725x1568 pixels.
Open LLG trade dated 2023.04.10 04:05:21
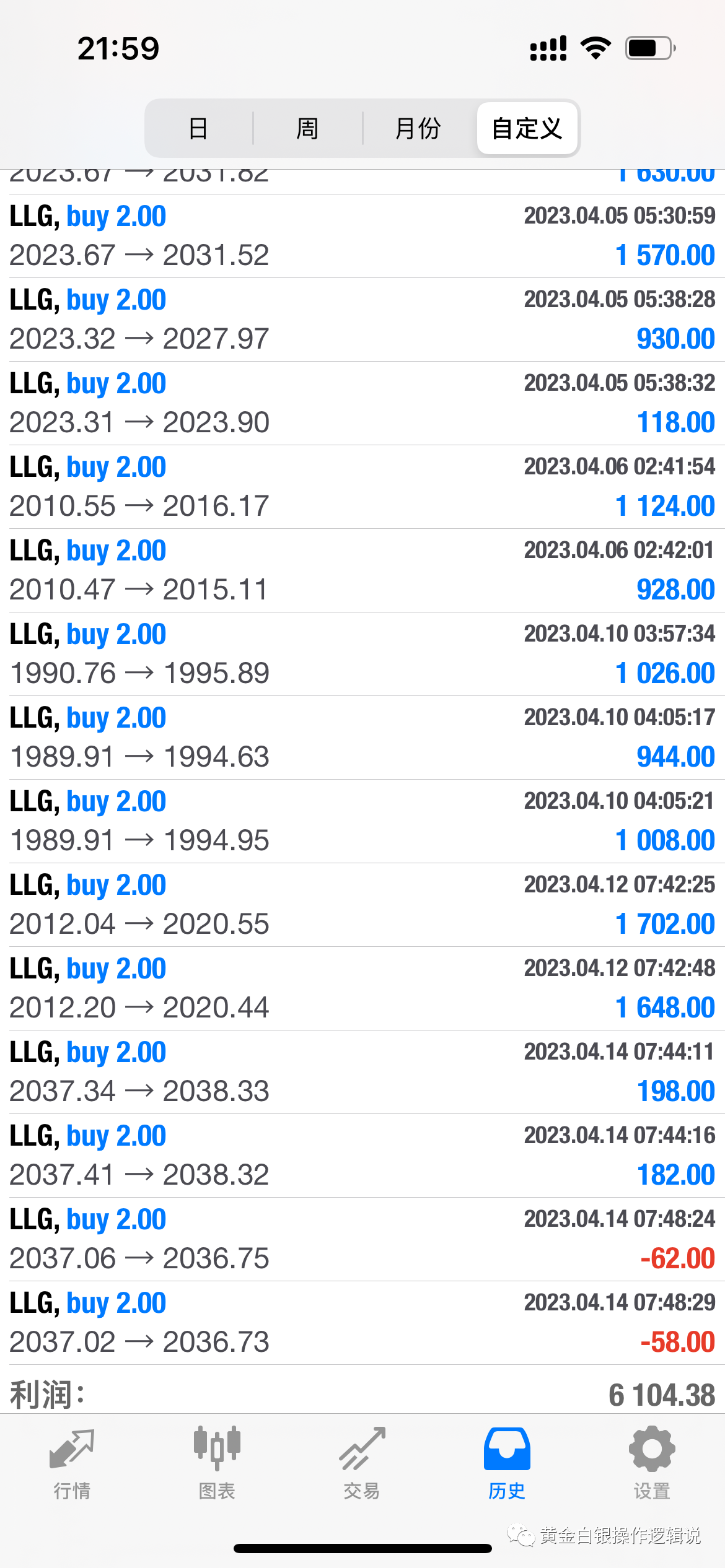[x=362, y=821]
